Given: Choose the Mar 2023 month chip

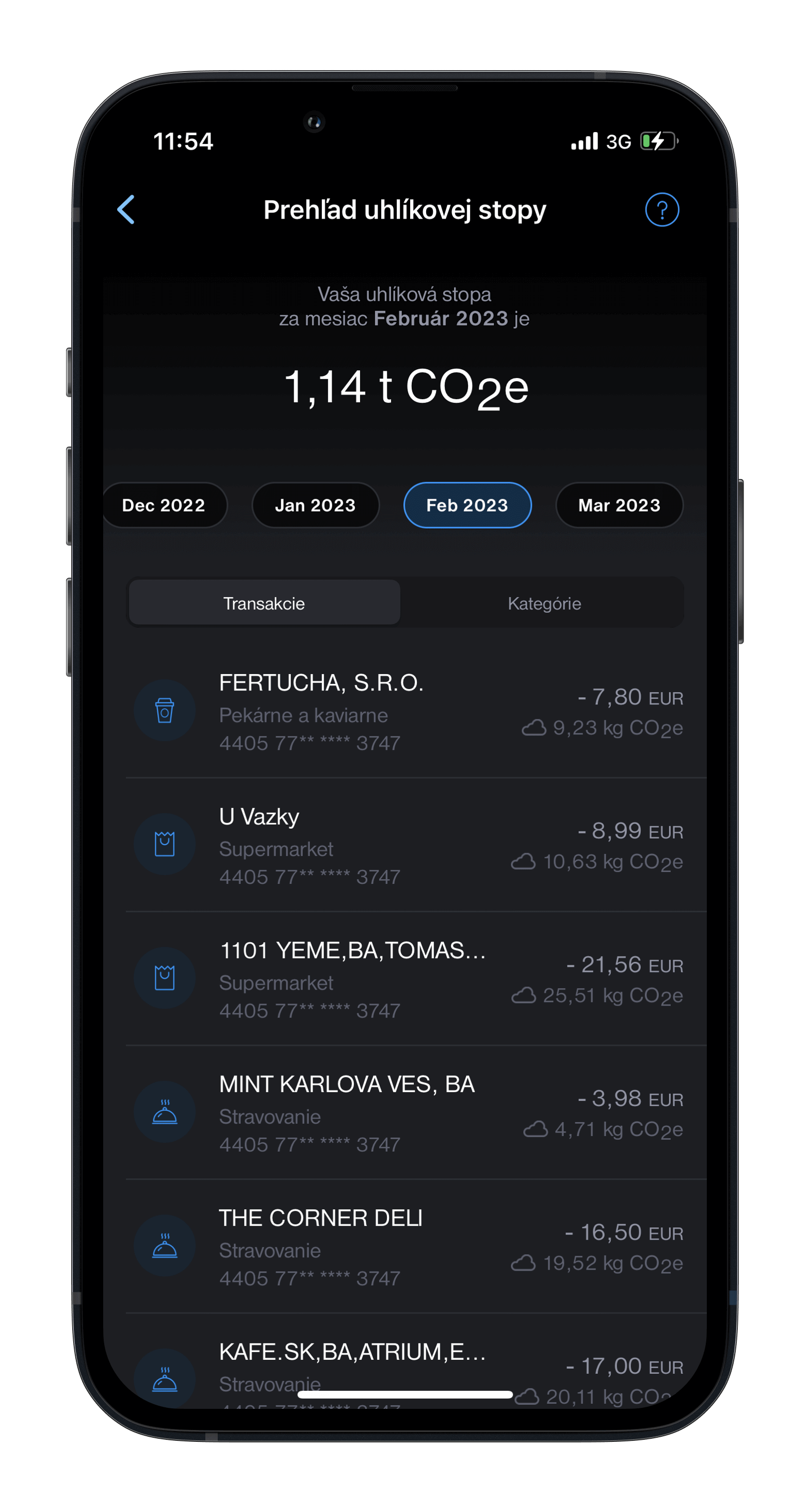Looking at the screenshot, I should pos(619,505).
